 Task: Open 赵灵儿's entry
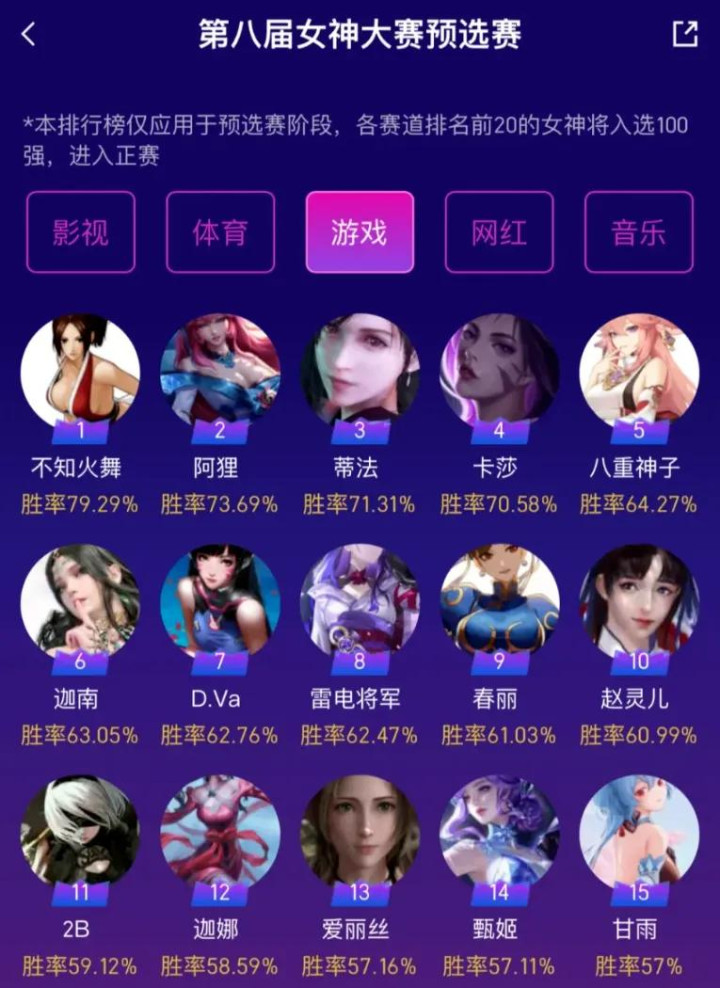639,602
